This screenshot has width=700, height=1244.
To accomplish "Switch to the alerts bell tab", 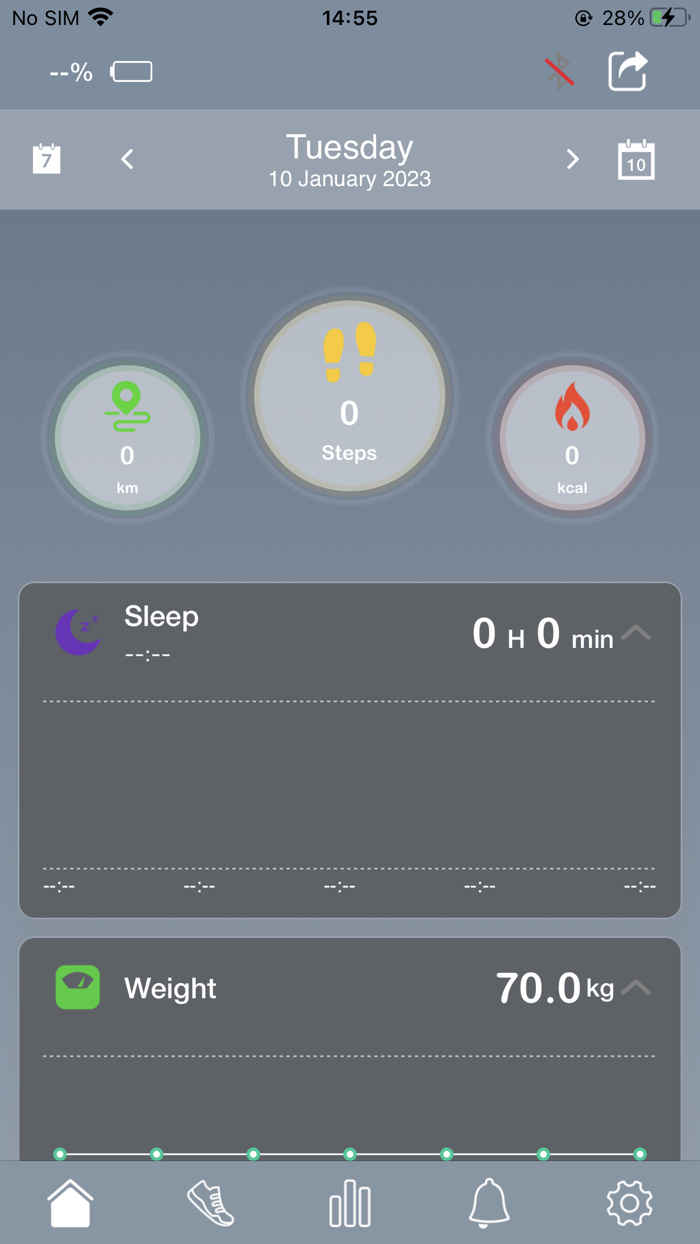I will pos(489,1203).
